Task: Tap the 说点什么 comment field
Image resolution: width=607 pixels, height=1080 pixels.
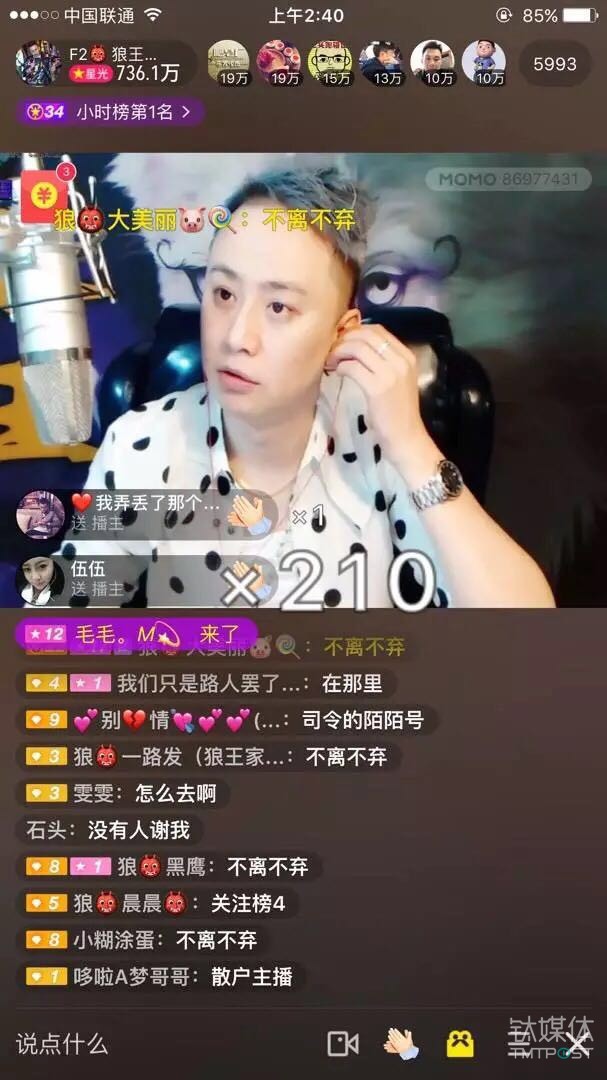Action: 62,1044
